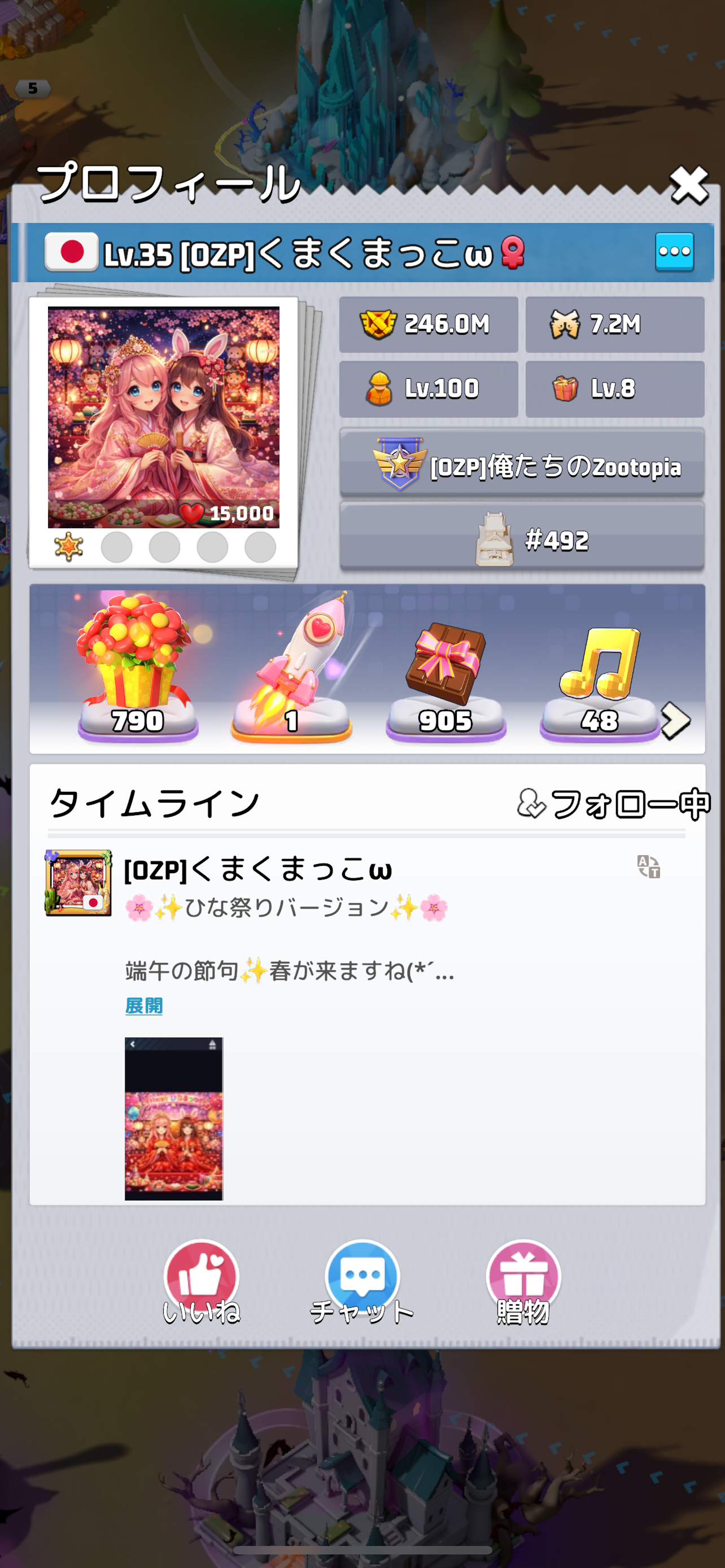Start a チャット with this player
The width and height of the screenshot is (725, 1568).
click(362, 1281)
